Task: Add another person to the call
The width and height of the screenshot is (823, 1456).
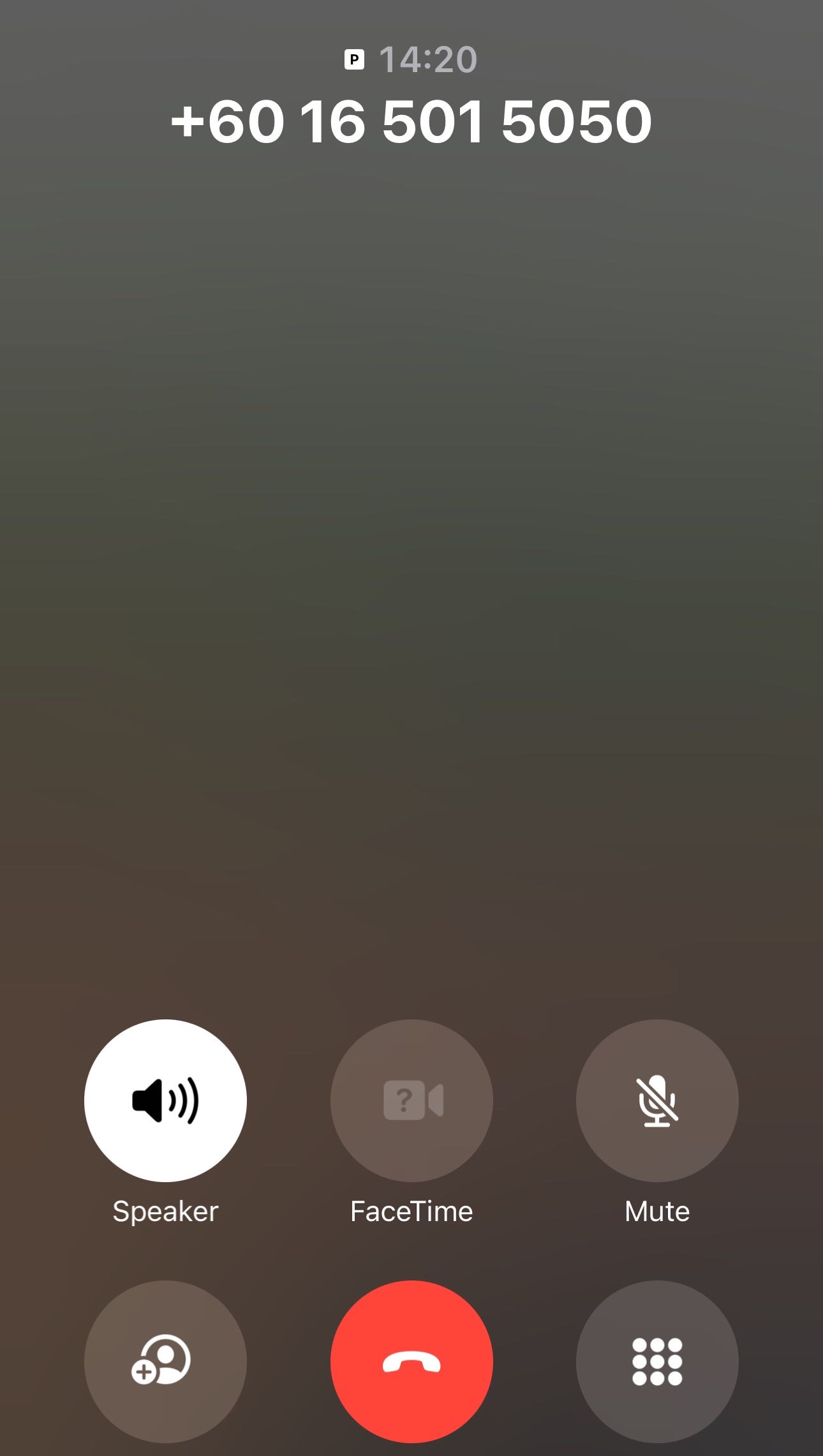Action: pos(165,1361)
